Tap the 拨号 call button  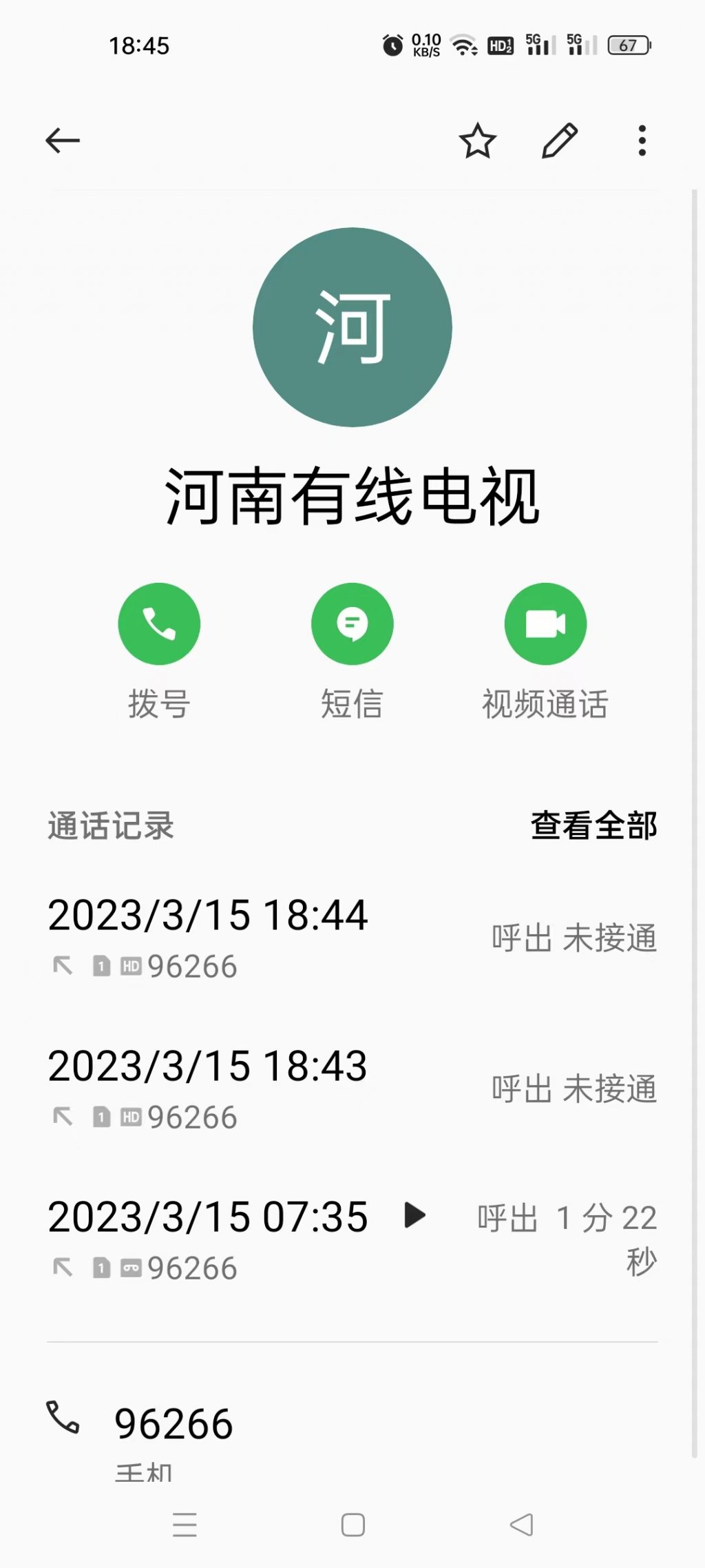(159, 623)
